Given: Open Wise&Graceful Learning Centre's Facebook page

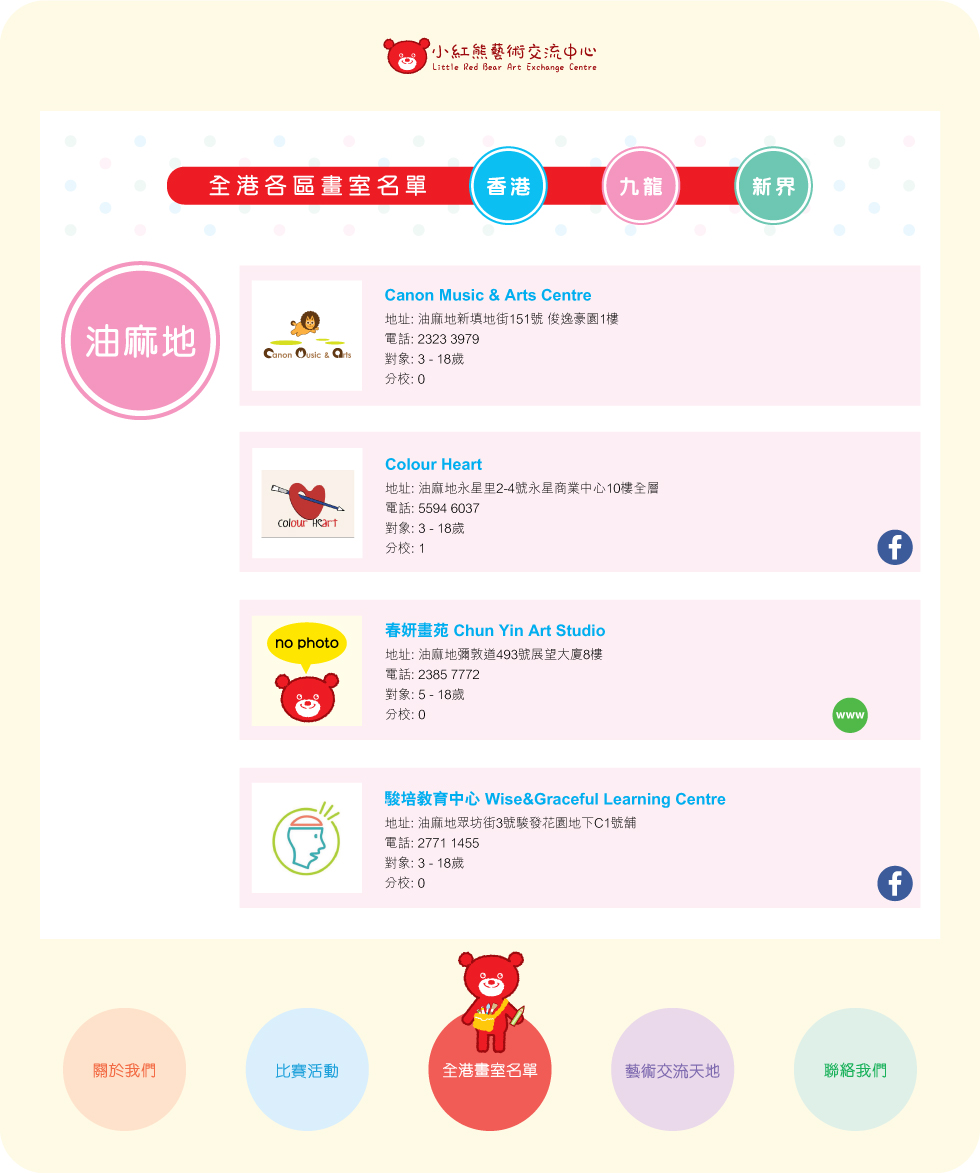Looking at the screenshot, I should (895, 883).
